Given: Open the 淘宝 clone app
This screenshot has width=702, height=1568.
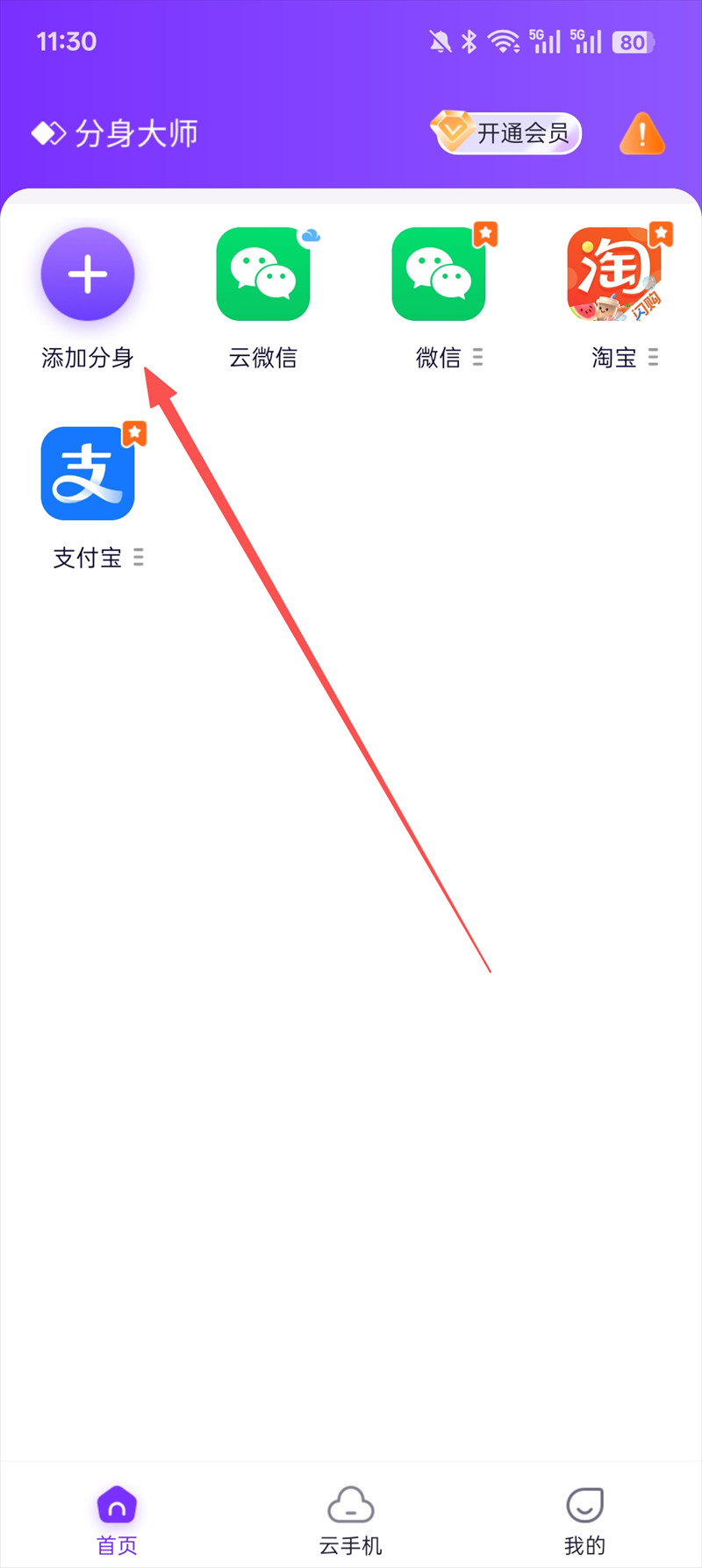Looking at the screenshot, I should click(614, 274).
